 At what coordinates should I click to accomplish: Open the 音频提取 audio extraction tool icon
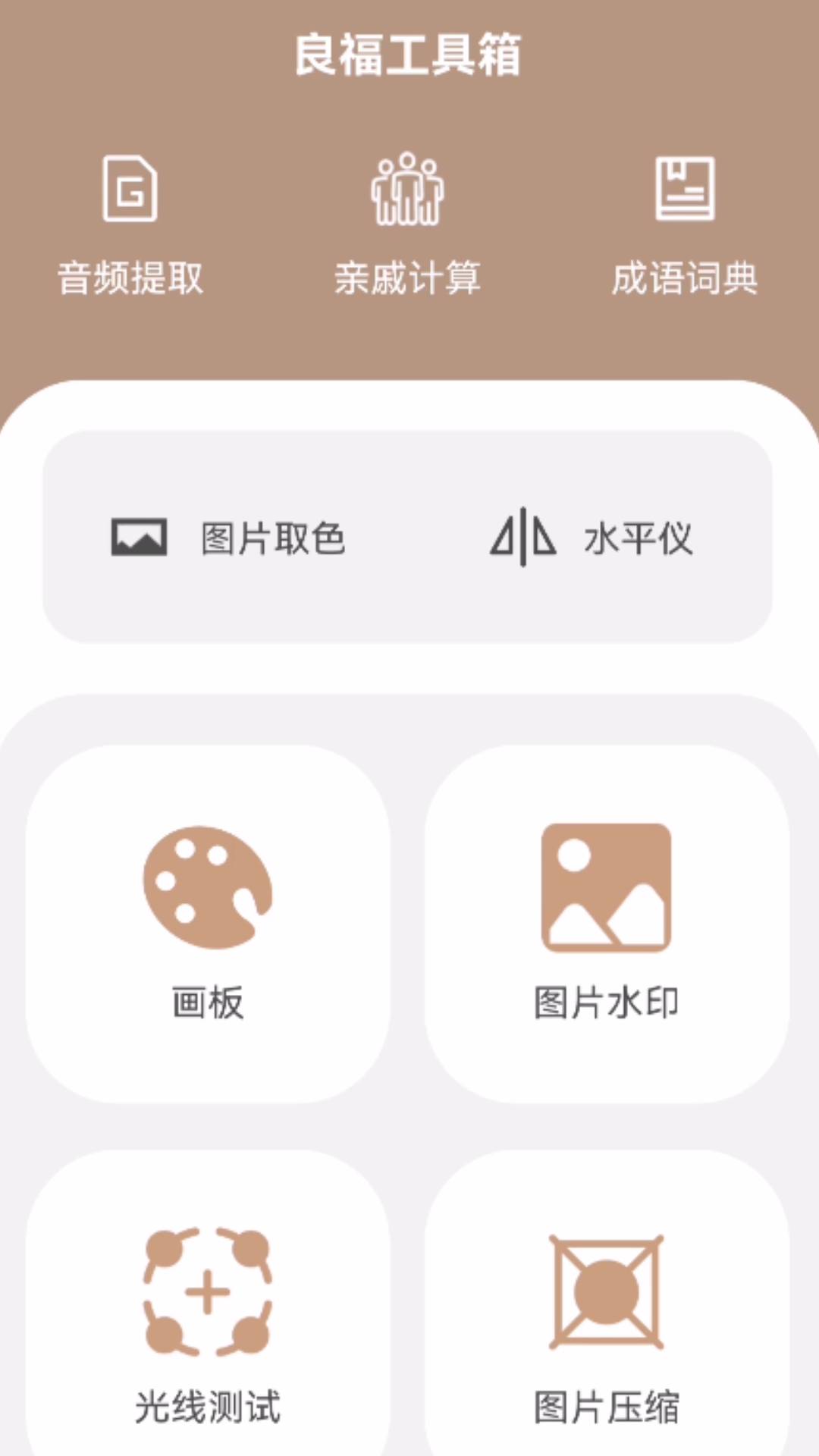[129, 190]
